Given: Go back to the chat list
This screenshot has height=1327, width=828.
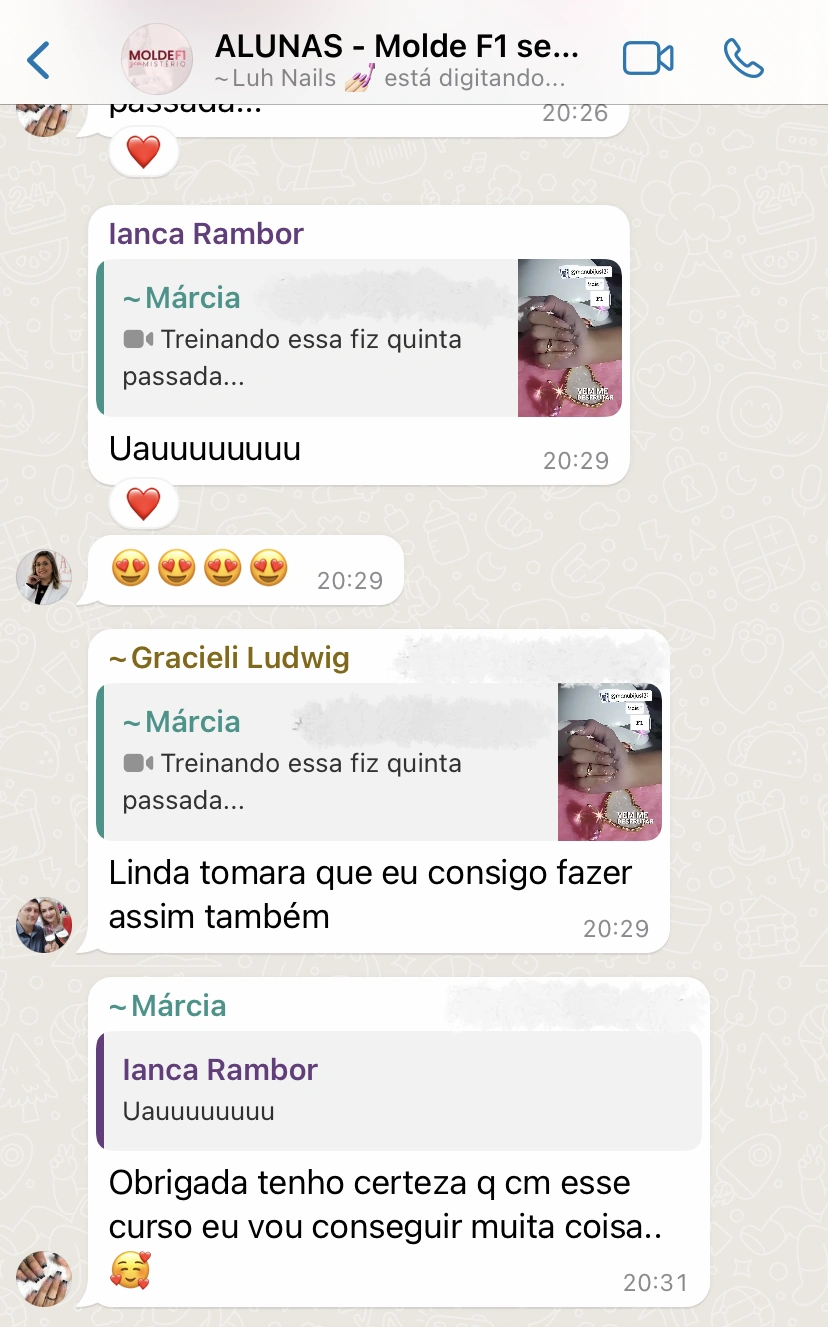Looking at the screenshot, I should 38,60.
